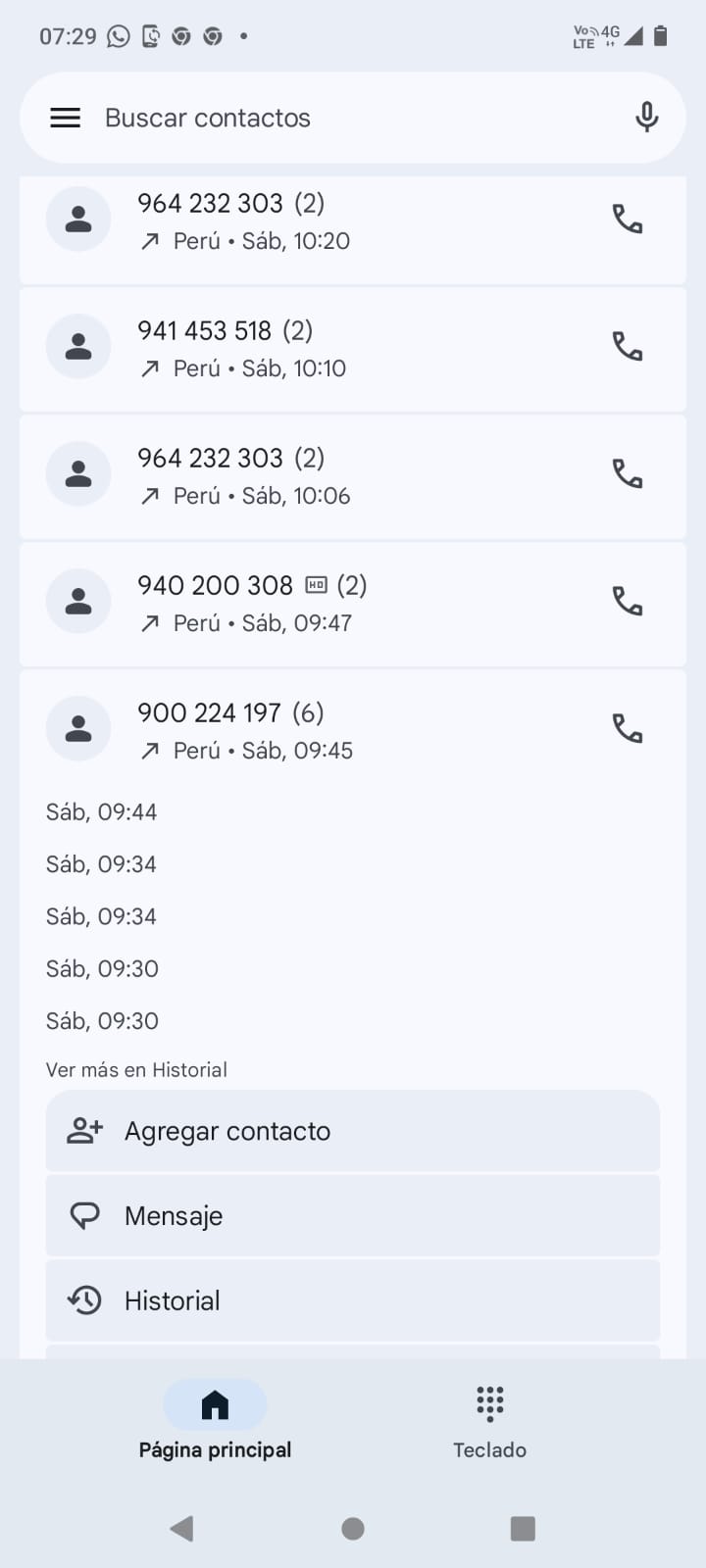Send a Mensaje to 900 224 197
The height and width of the screenshot is (1568, 706).
tap(352, 1216)
